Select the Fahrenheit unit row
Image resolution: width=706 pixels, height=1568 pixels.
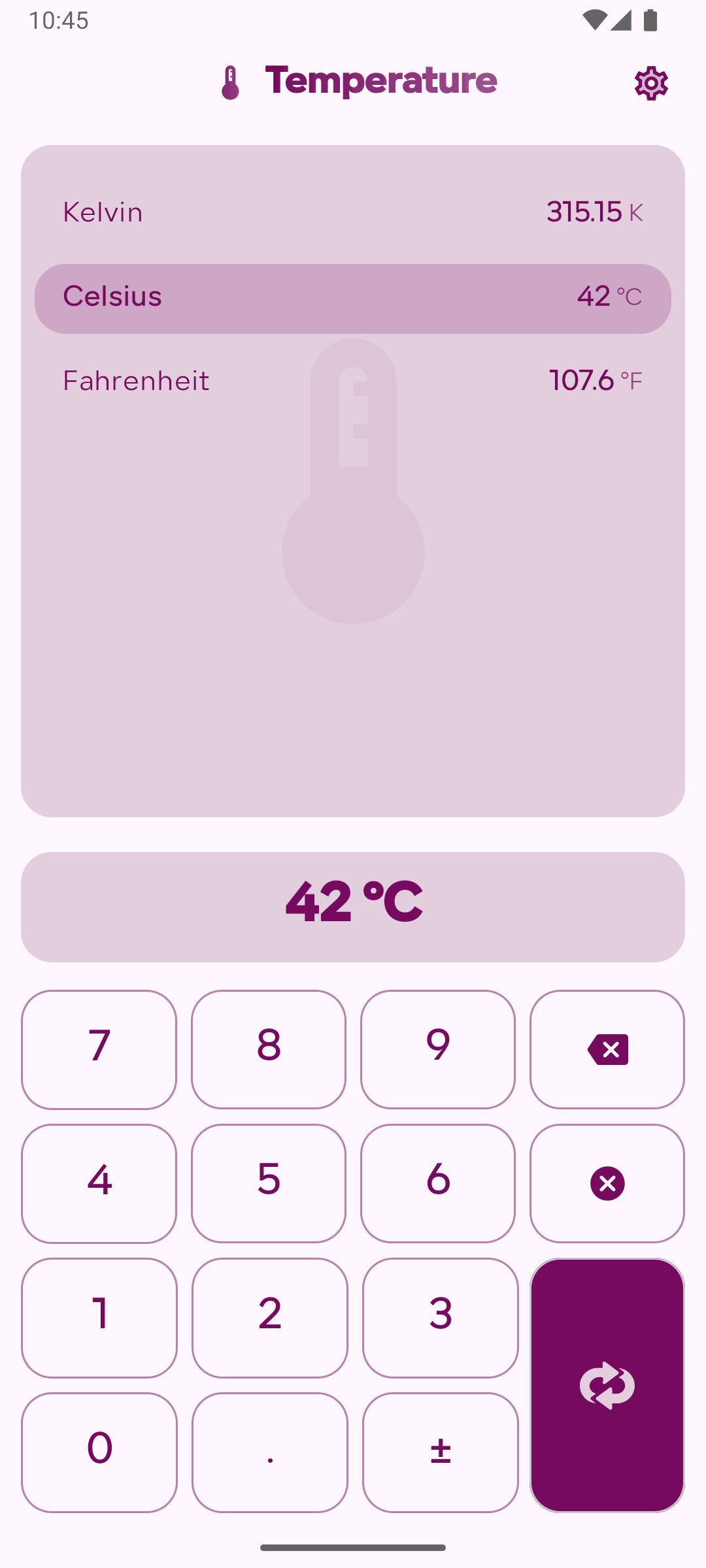tap(353, 380)
